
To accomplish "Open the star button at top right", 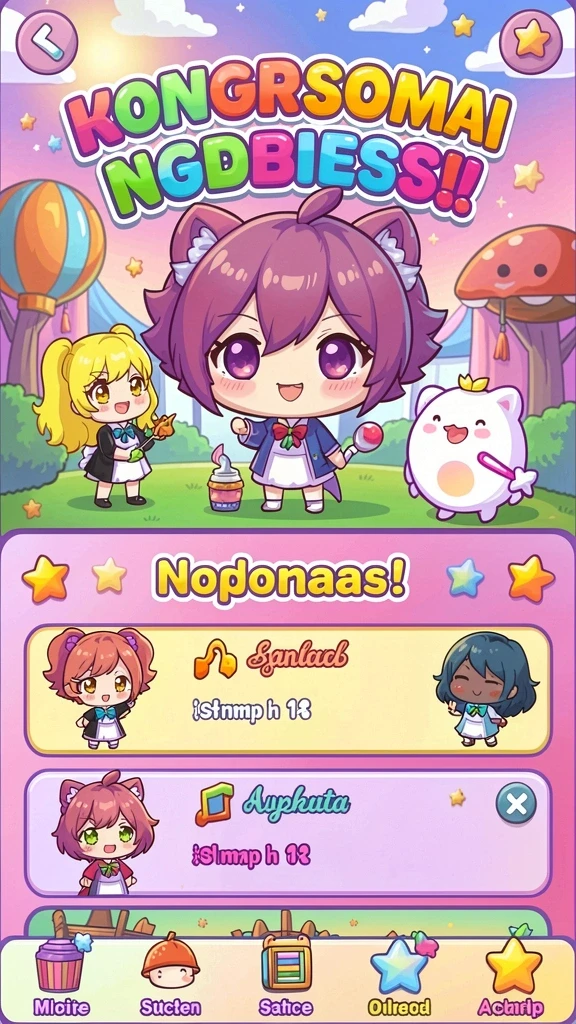I will (530, 42).
